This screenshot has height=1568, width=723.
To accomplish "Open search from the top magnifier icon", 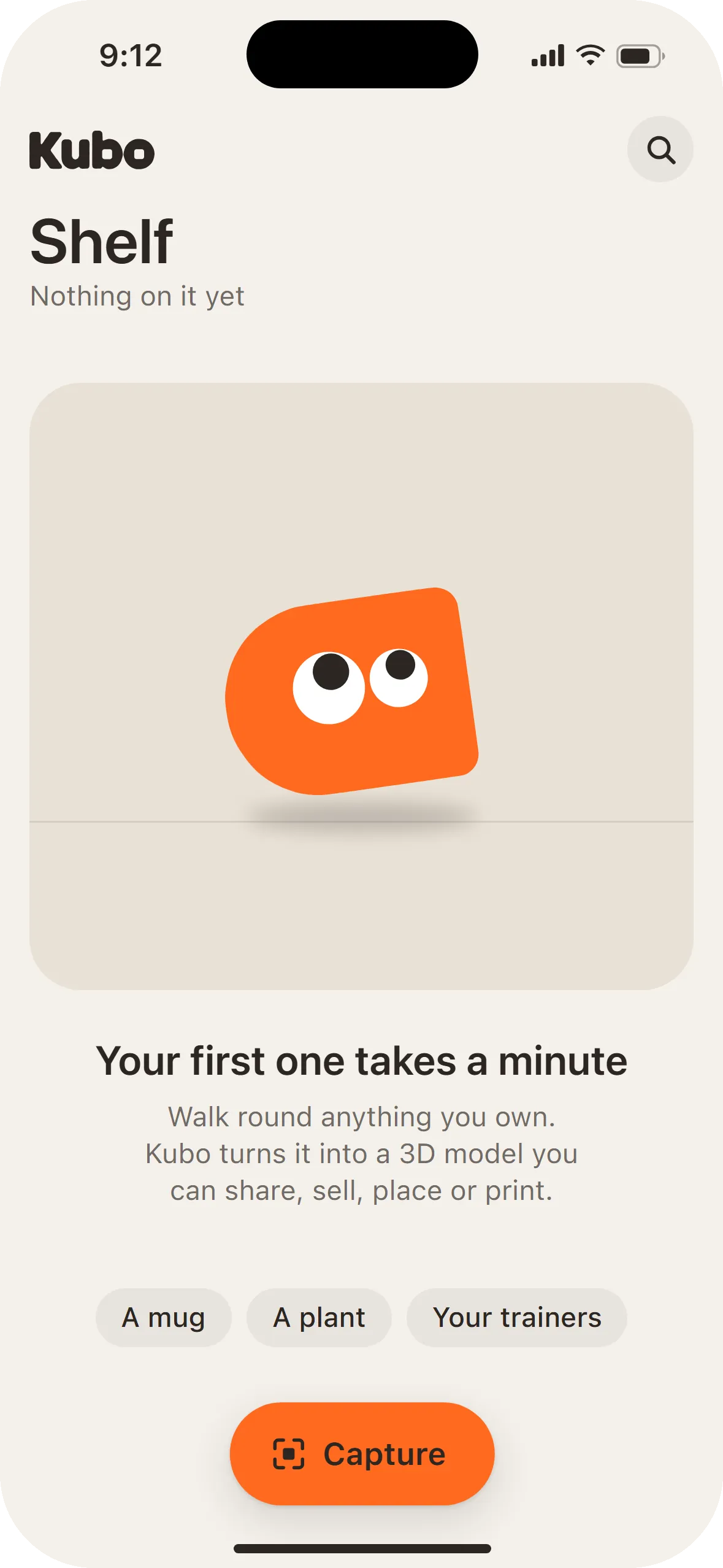I will pyautogui.click(x=660, y=149).
